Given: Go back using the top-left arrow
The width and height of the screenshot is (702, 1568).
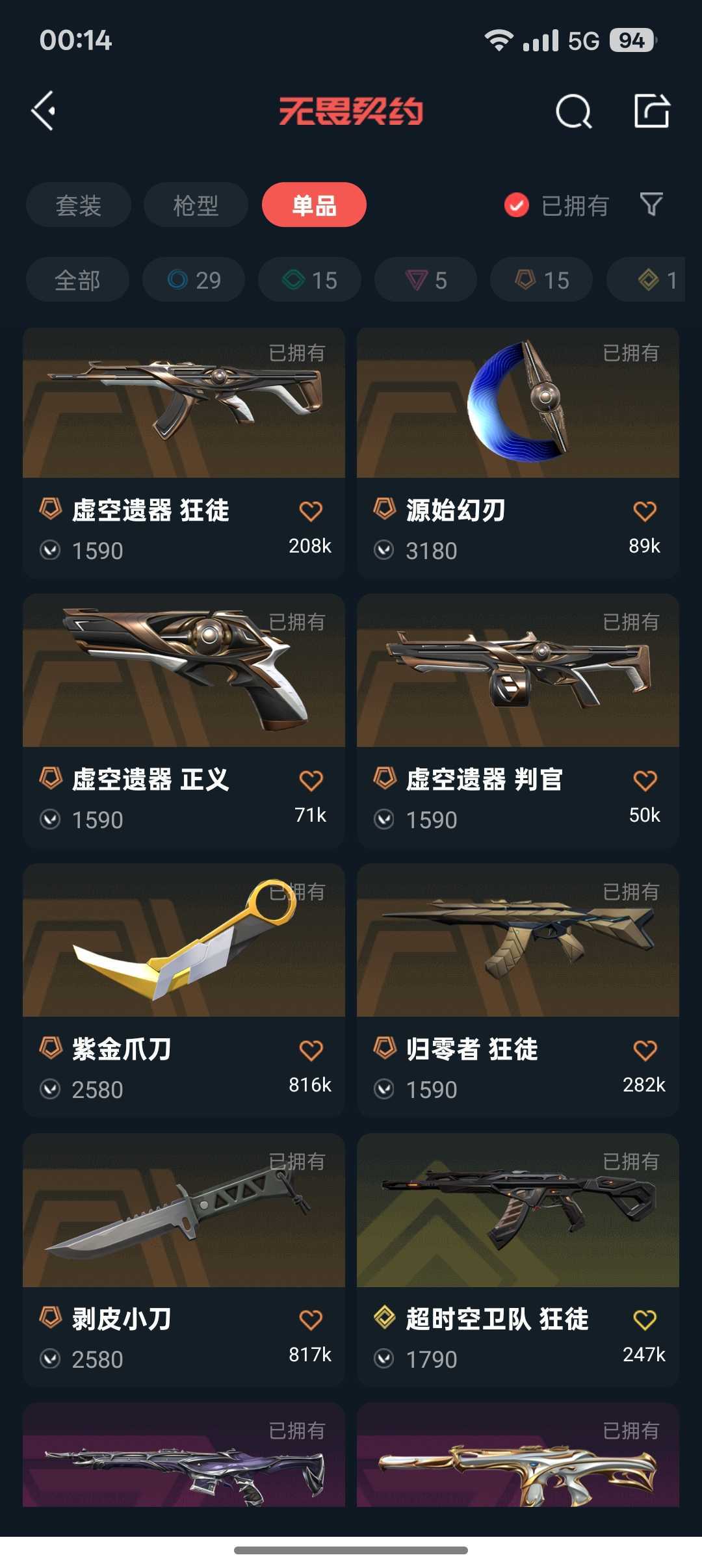Looking at the screenshot, I should click(x=44, y=111).
